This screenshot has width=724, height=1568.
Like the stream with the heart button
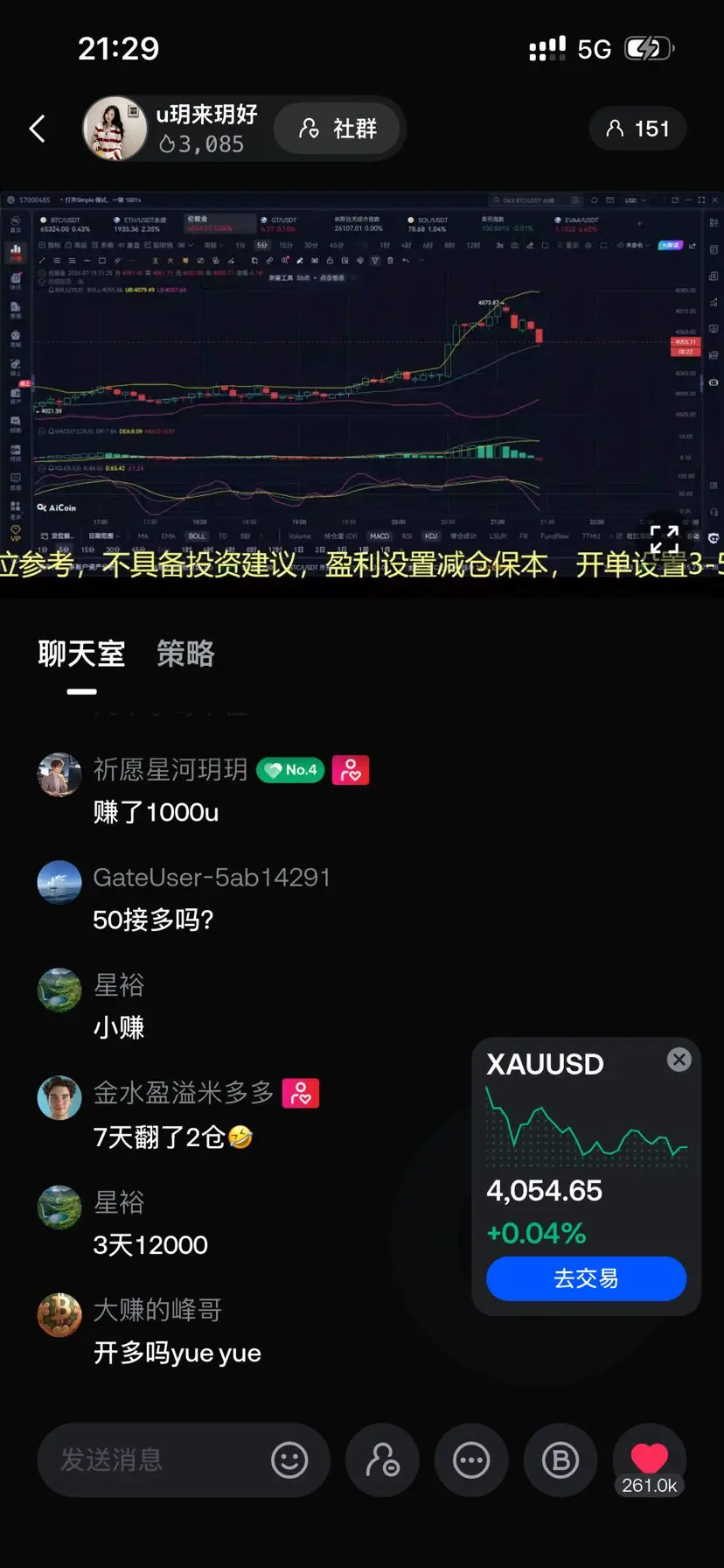(x=650, y=1459)
